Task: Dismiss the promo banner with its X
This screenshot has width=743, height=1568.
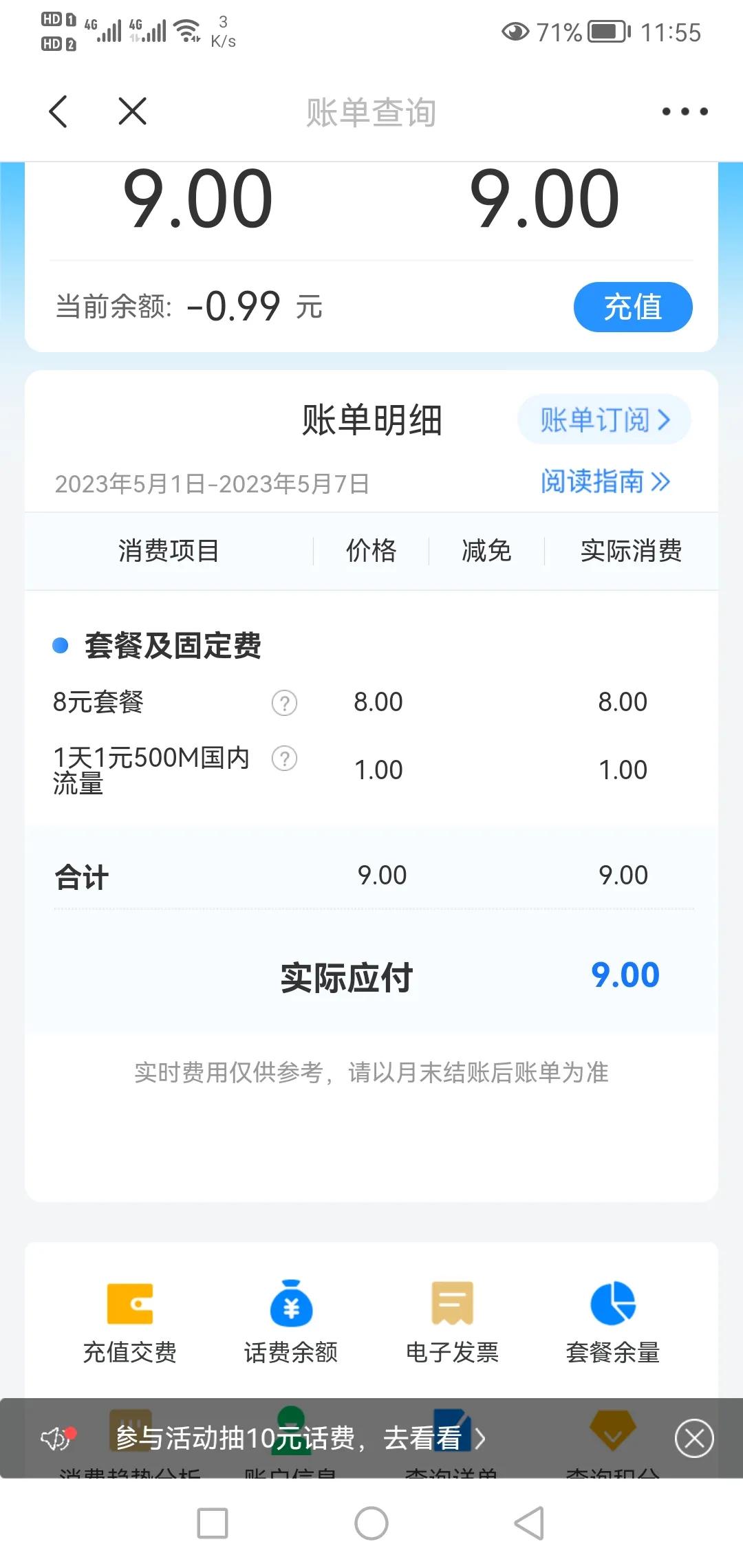Action: click(x=693, y=1438)
